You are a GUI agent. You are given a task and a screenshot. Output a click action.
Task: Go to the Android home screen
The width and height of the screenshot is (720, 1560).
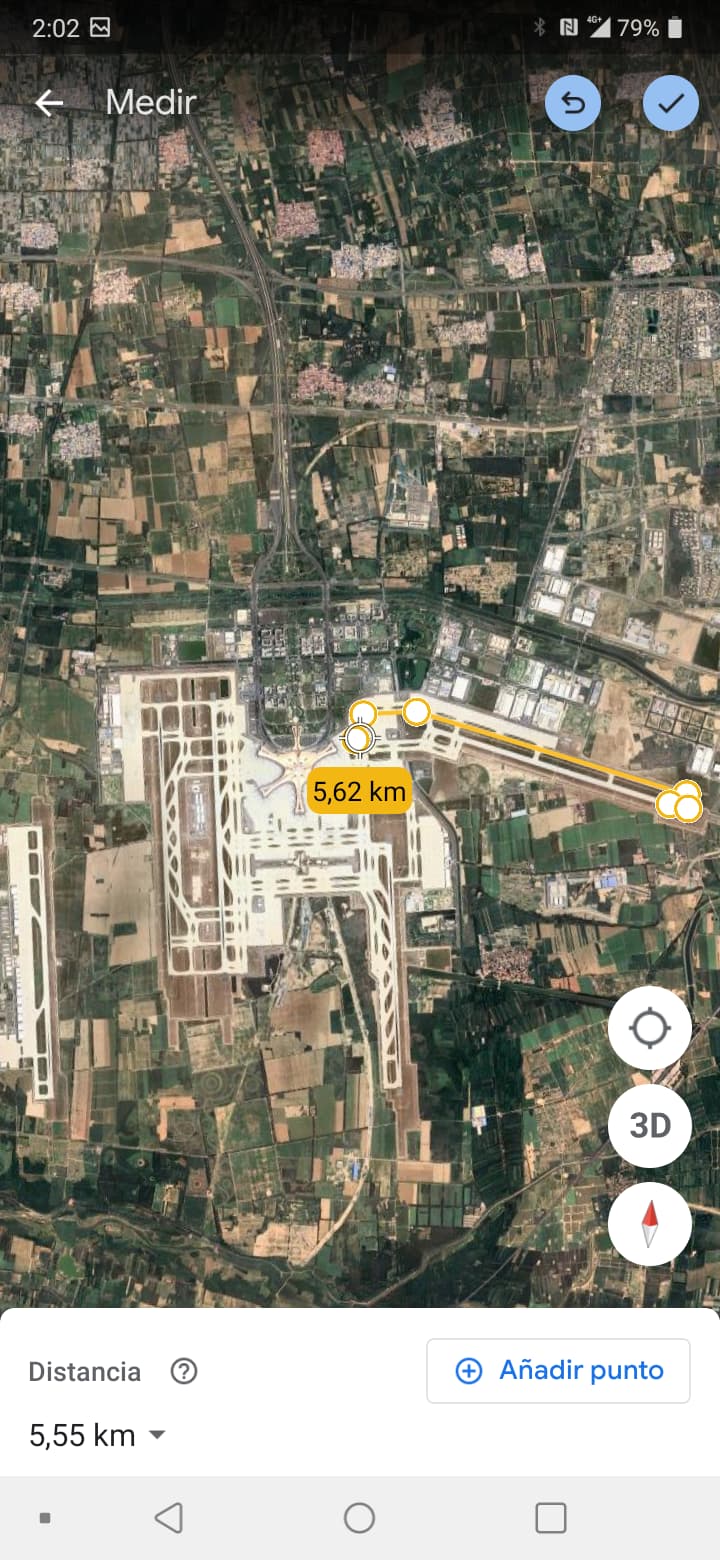(x=359, y=1518)
